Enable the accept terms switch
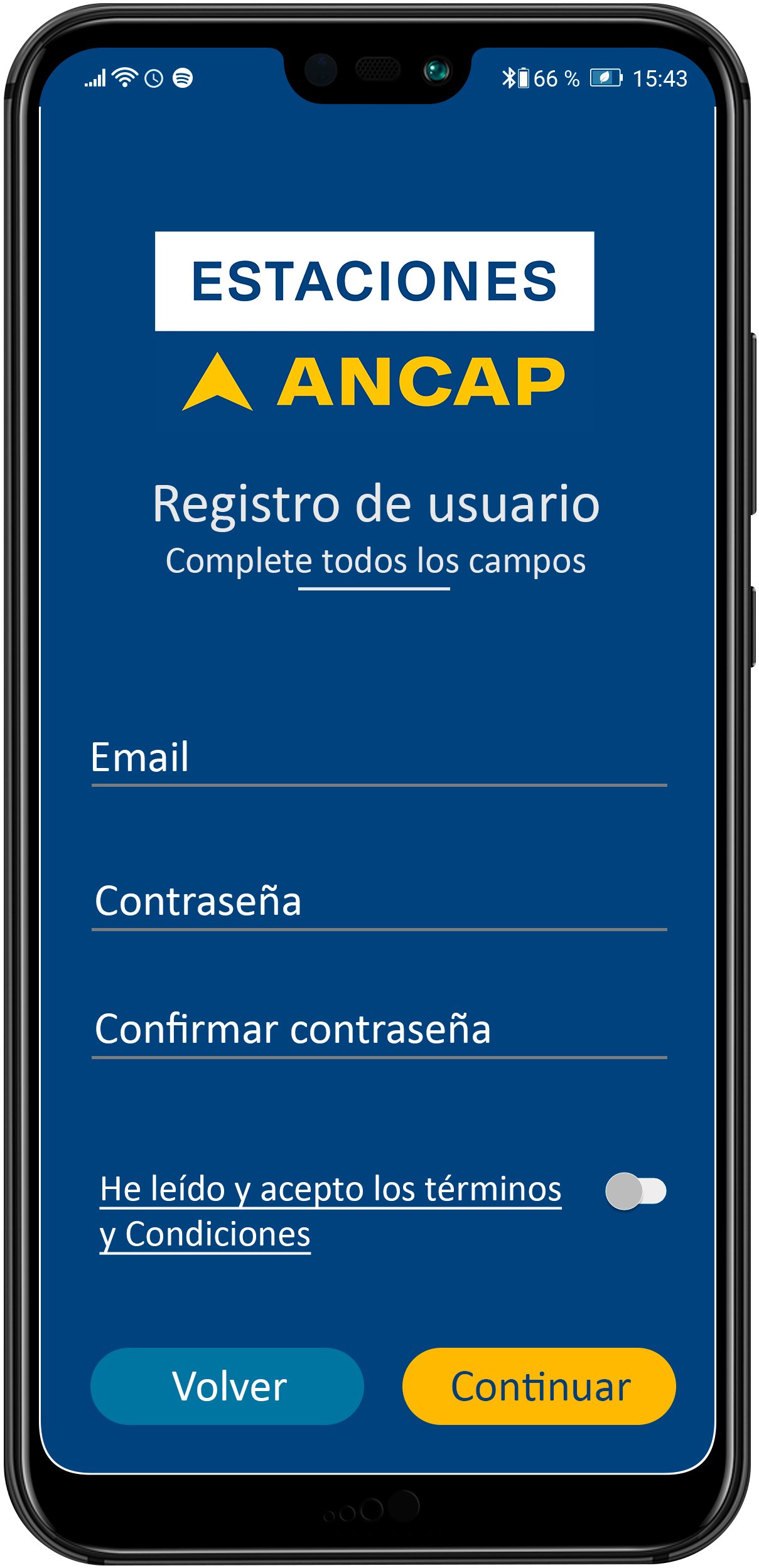Screen dimensions: 759x1568 pyautogui.click(x=635, y=1192)
